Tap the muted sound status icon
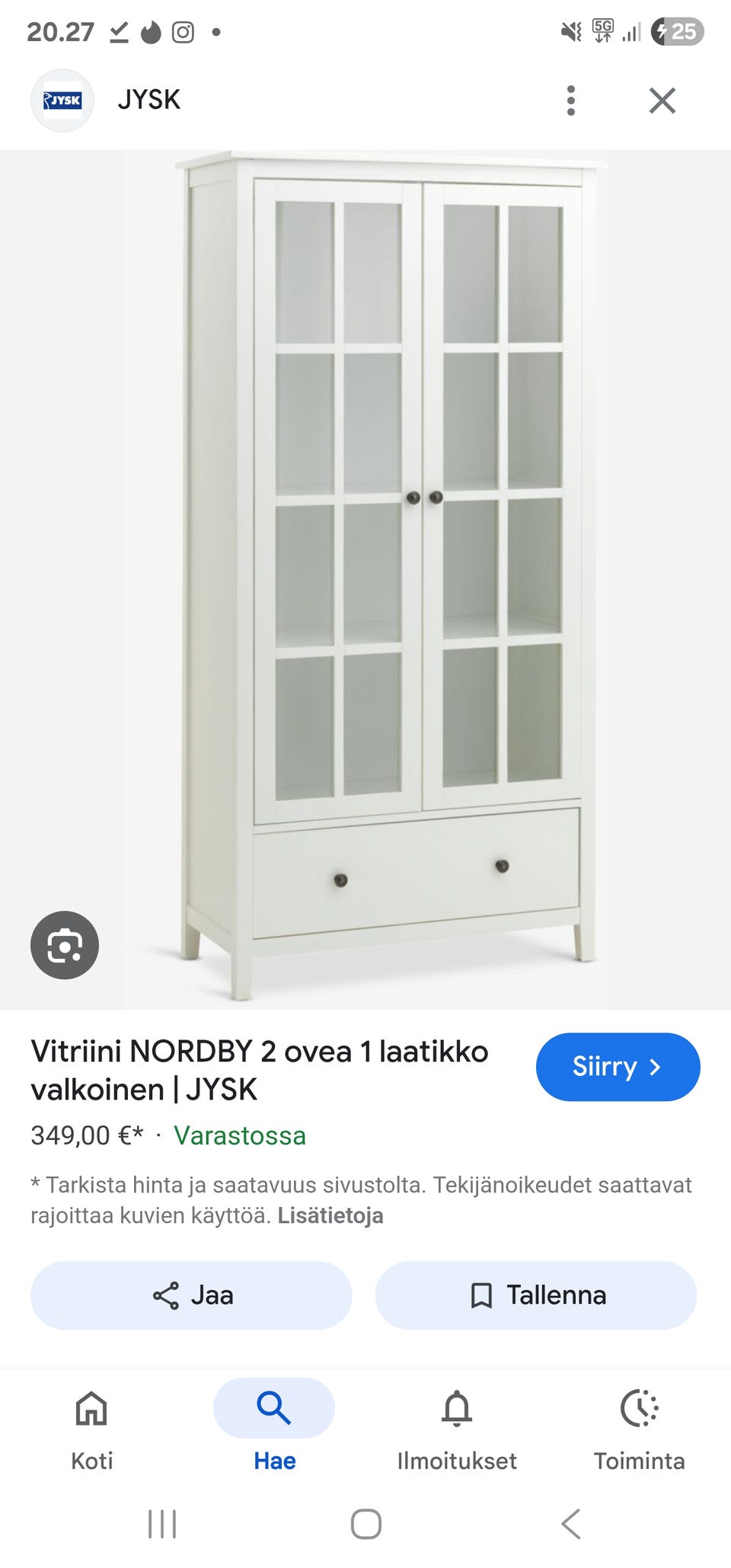731x1568 pixels. pos(570,32)
